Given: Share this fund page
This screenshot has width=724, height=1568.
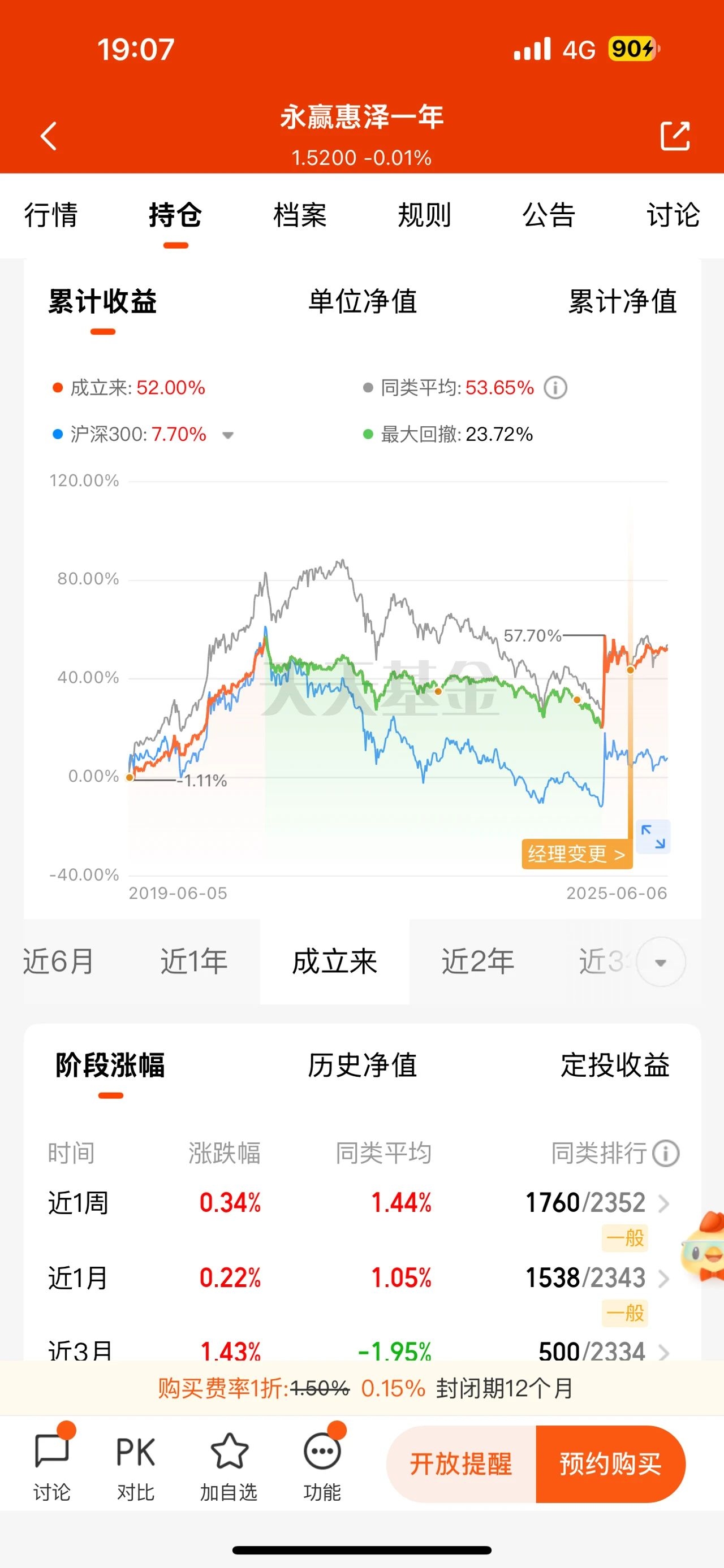Looking at the screenshot, I should (675, 135).
